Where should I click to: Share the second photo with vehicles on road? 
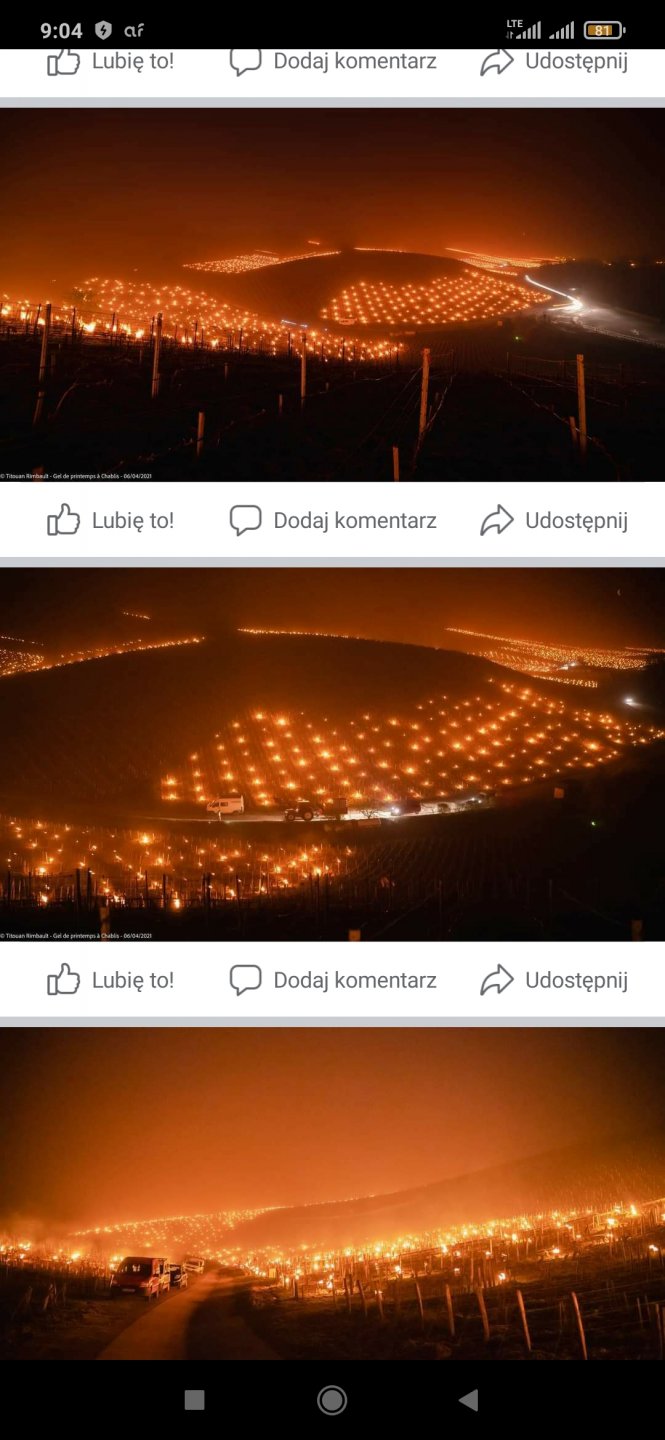coord(554,980)
